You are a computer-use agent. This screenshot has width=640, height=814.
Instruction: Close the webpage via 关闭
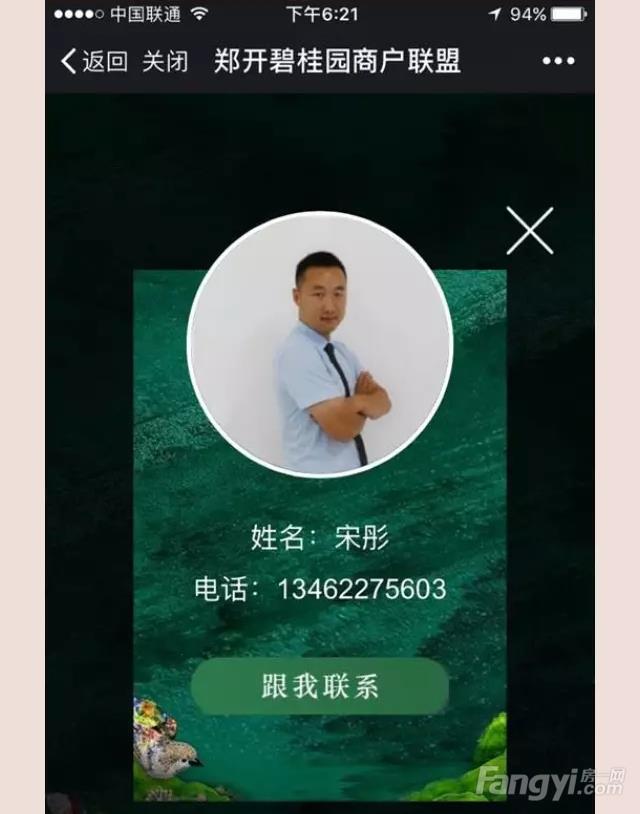165,61
